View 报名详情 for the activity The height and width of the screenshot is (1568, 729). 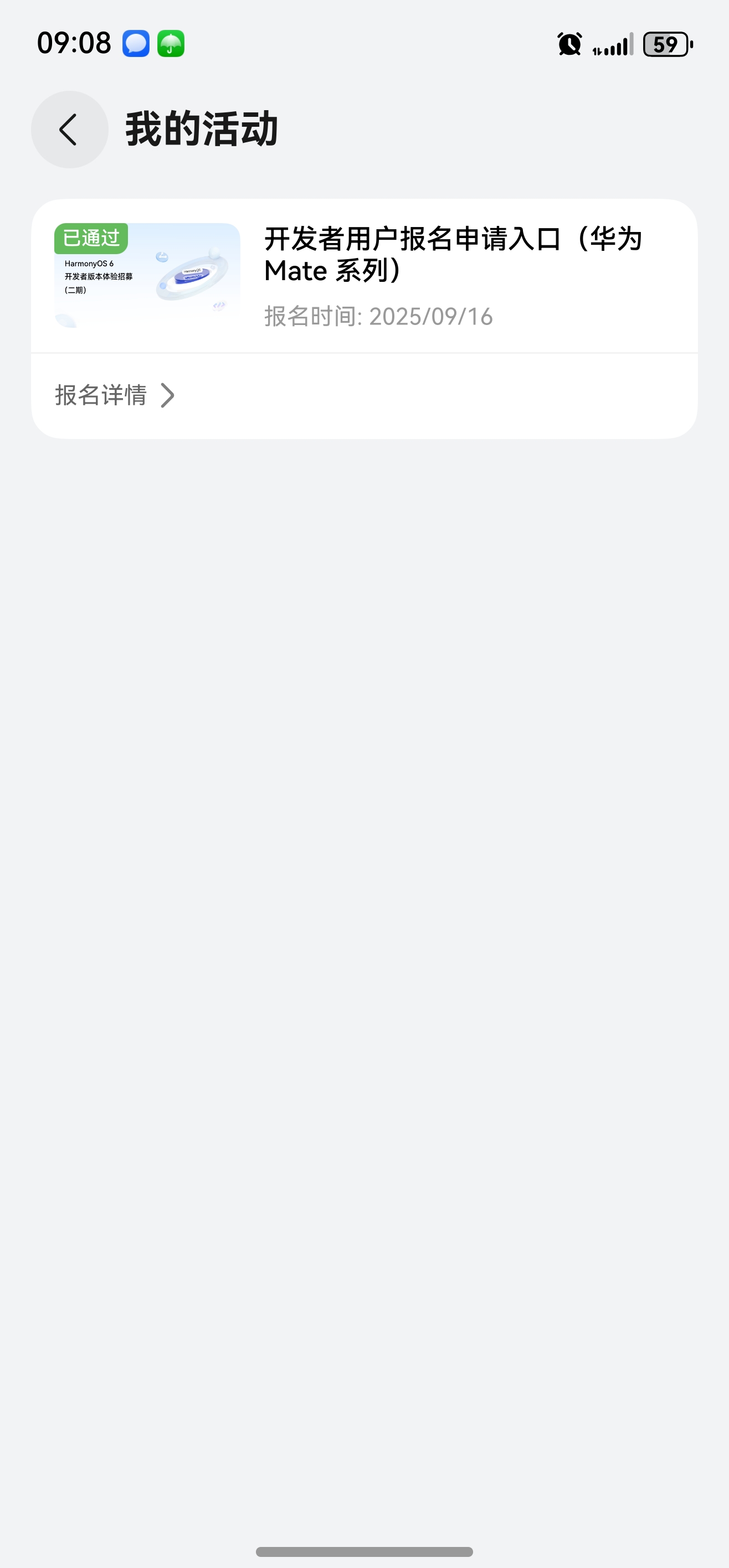click(115, 395)
